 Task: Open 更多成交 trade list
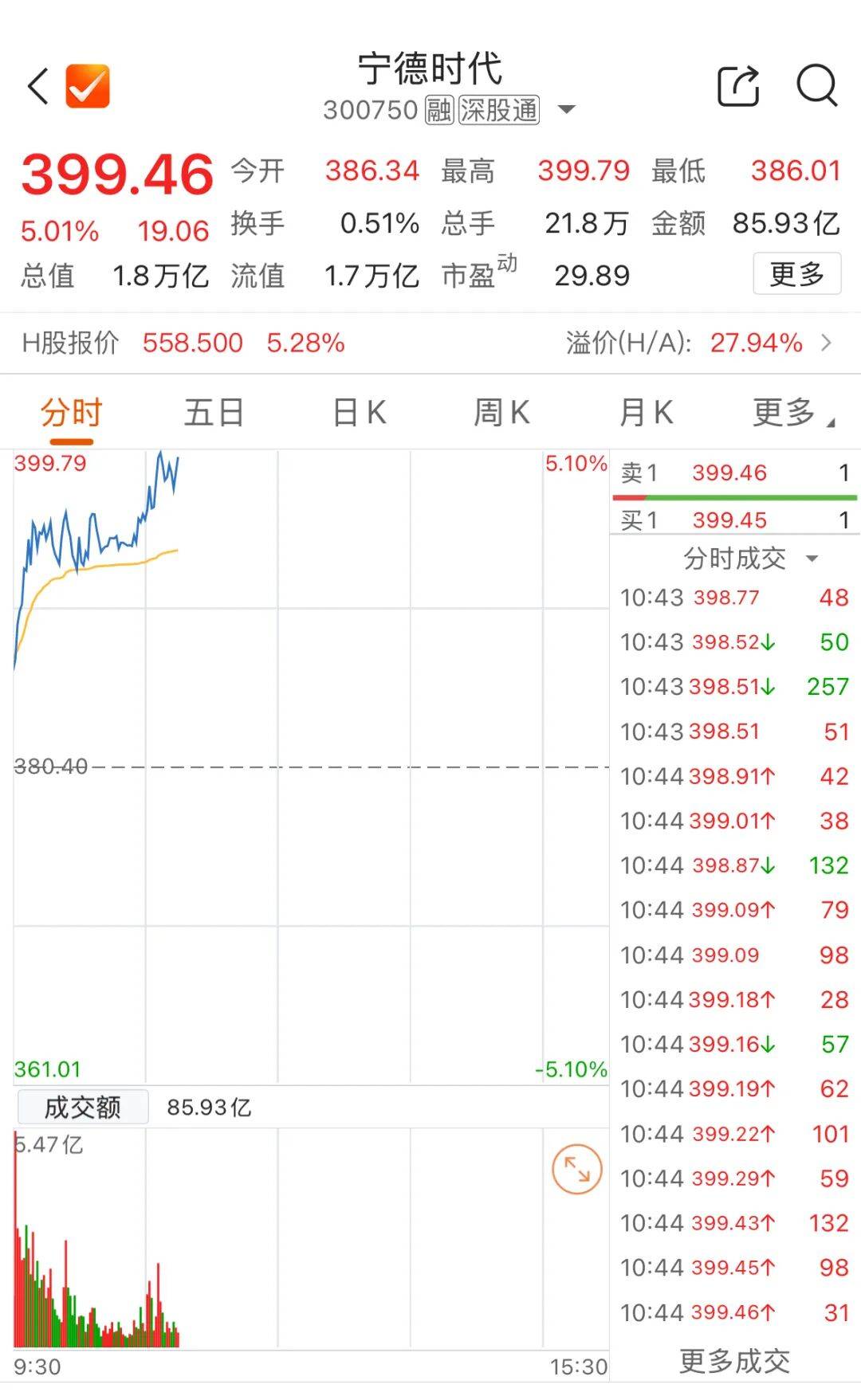point(734,1361)
